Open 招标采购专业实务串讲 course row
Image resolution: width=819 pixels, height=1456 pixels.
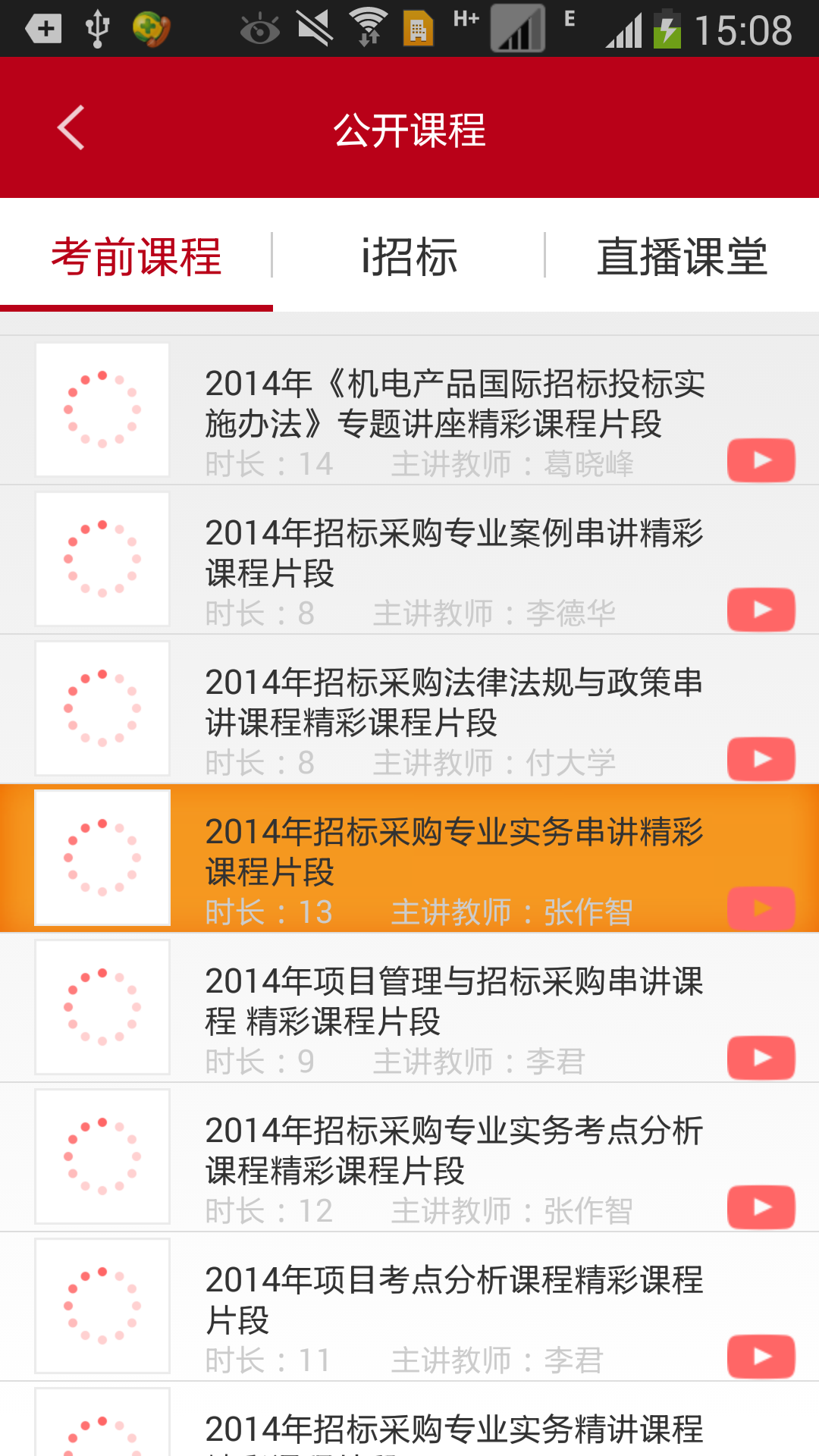point(455,852)
